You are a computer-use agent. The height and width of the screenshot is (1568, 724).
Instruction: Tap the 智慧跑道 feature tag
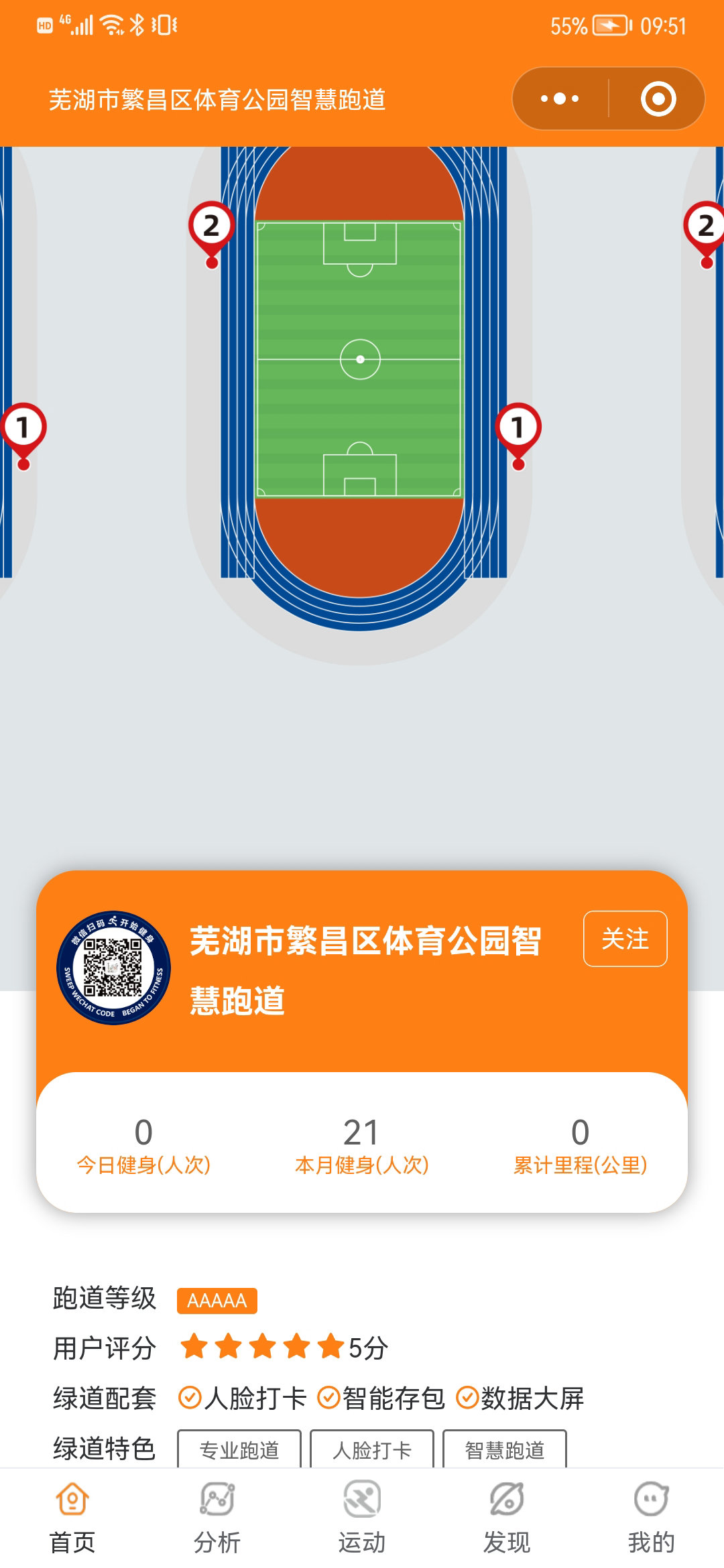[x=505, y=1450]
